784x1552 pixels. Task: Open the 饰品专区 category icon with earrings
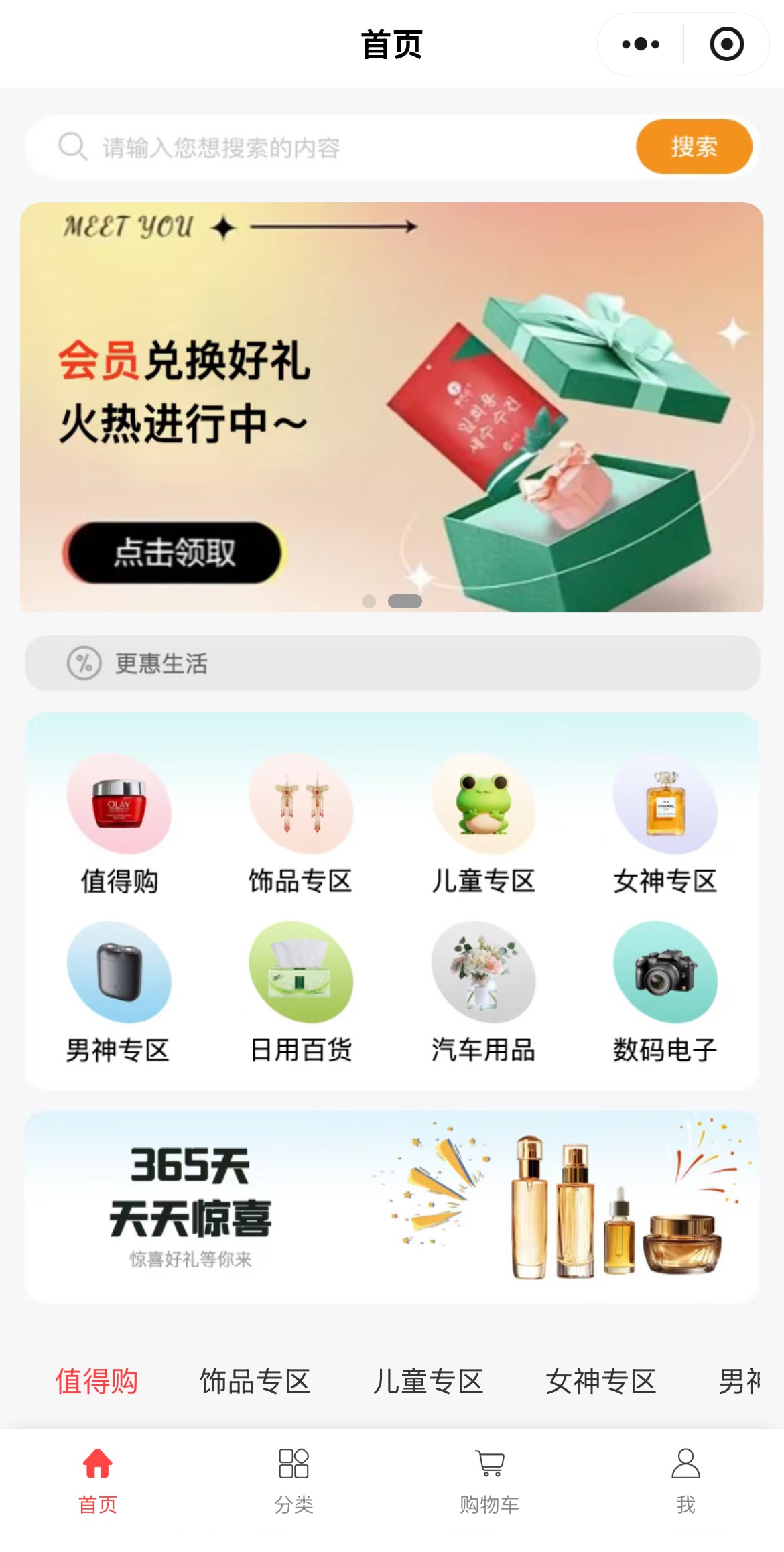pos(301,805)
